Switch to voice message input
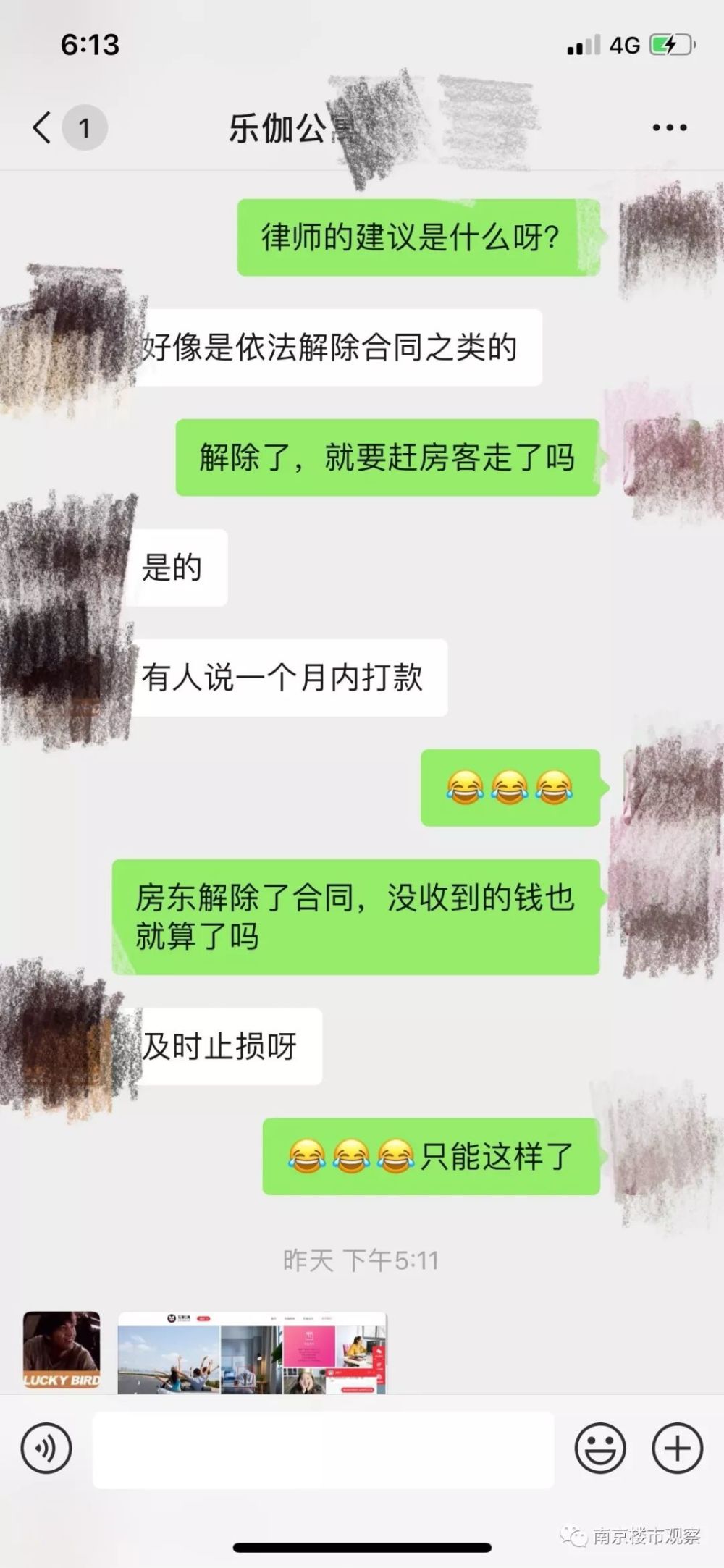Screen dimensions: 724x1568 pyautogui.click(x=47, y=1449)
